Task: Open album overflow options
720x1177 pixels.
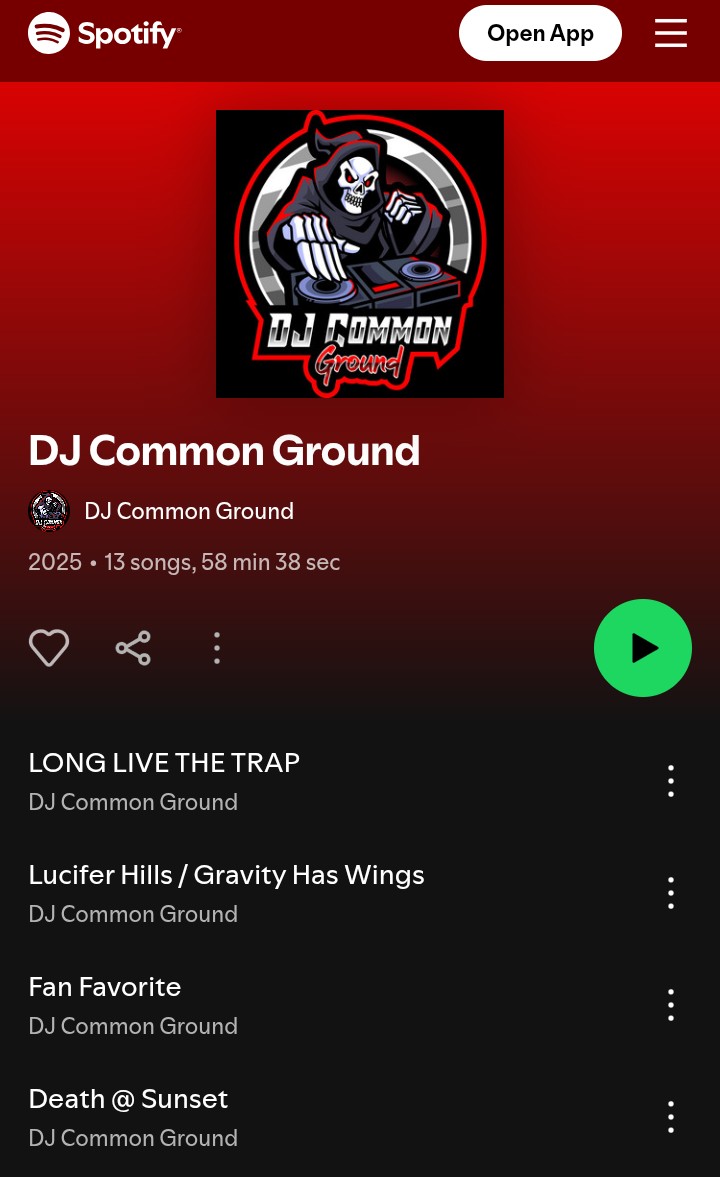Action: [217, 648]
